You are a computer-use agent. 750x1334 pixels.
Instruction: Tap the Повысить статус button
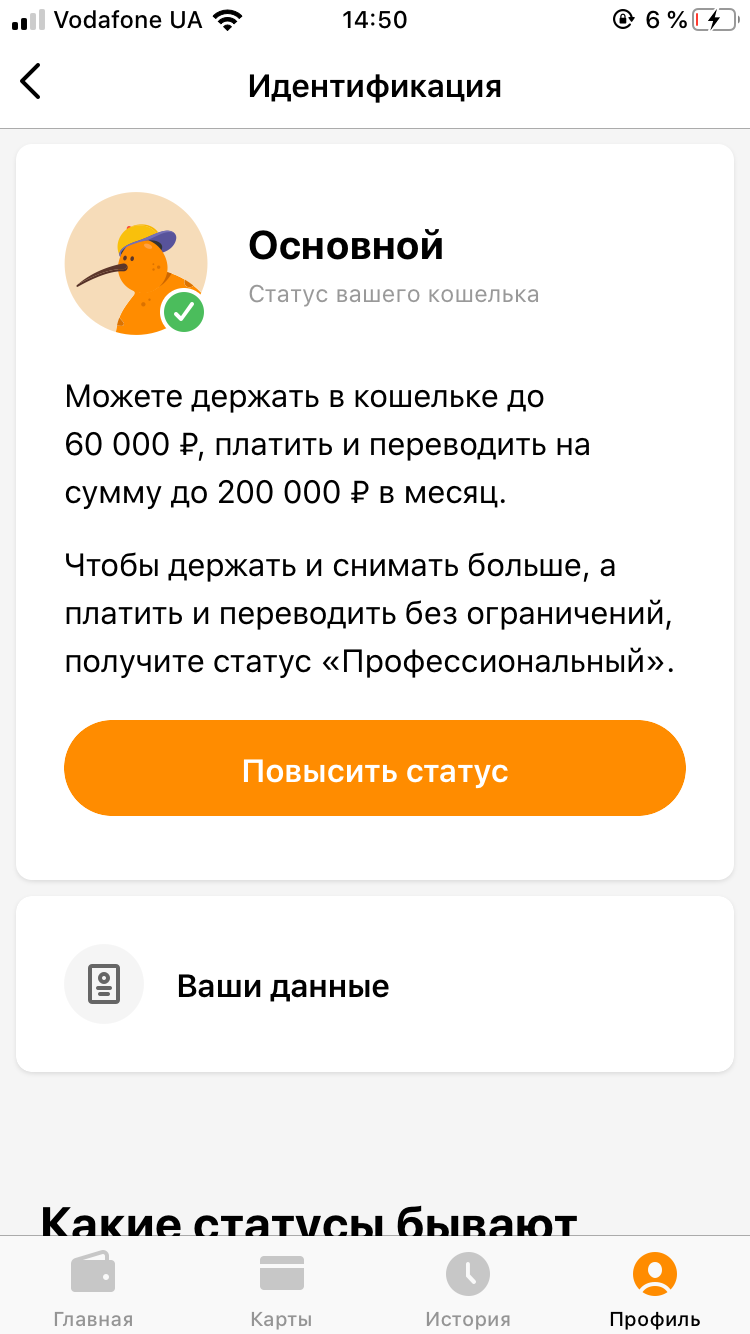[375, 769]
